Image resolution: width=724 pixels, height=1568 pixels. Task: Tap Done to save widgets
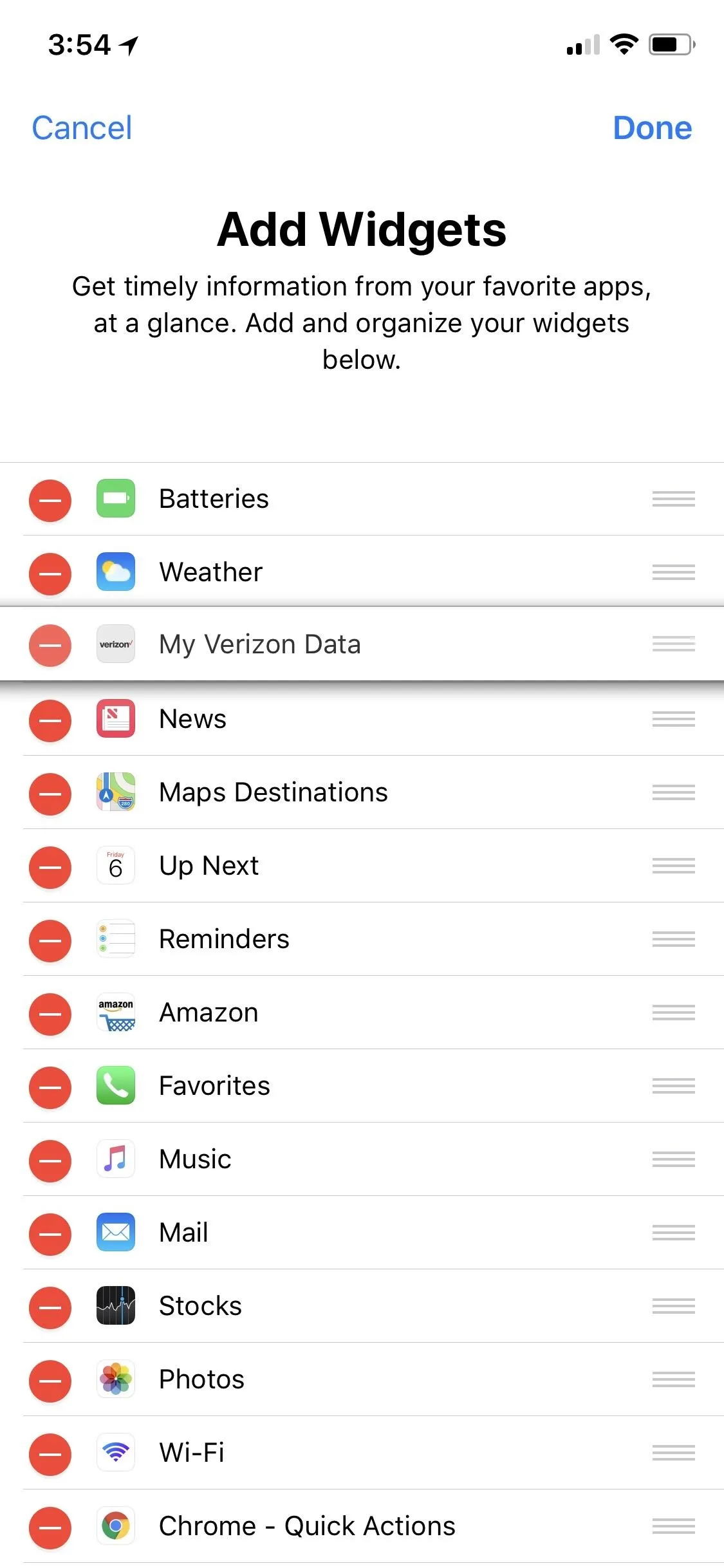pyautogui.click(x=652, y=127)
